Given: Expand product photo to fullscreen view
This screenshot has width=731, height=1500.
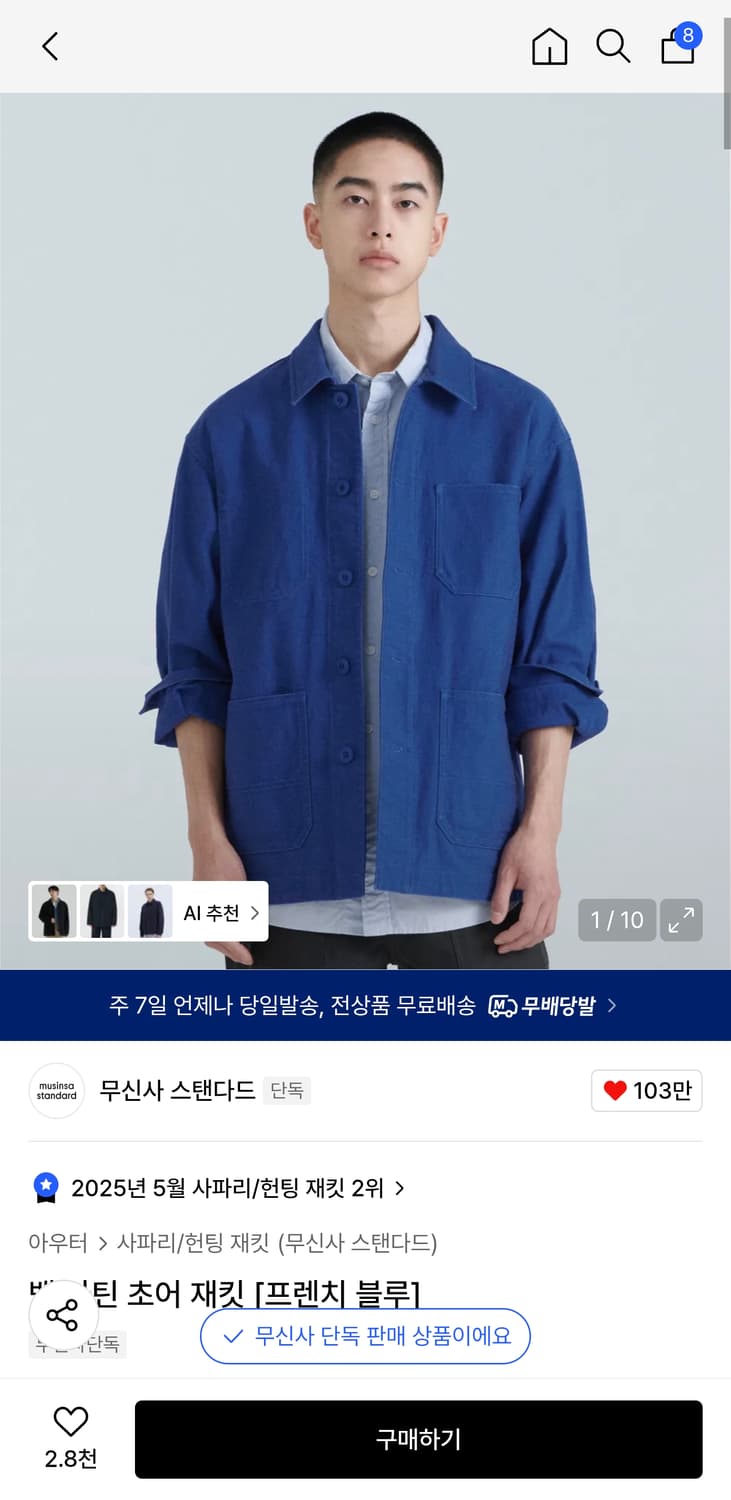Looking at the screenshot, I should click(681, 920).
